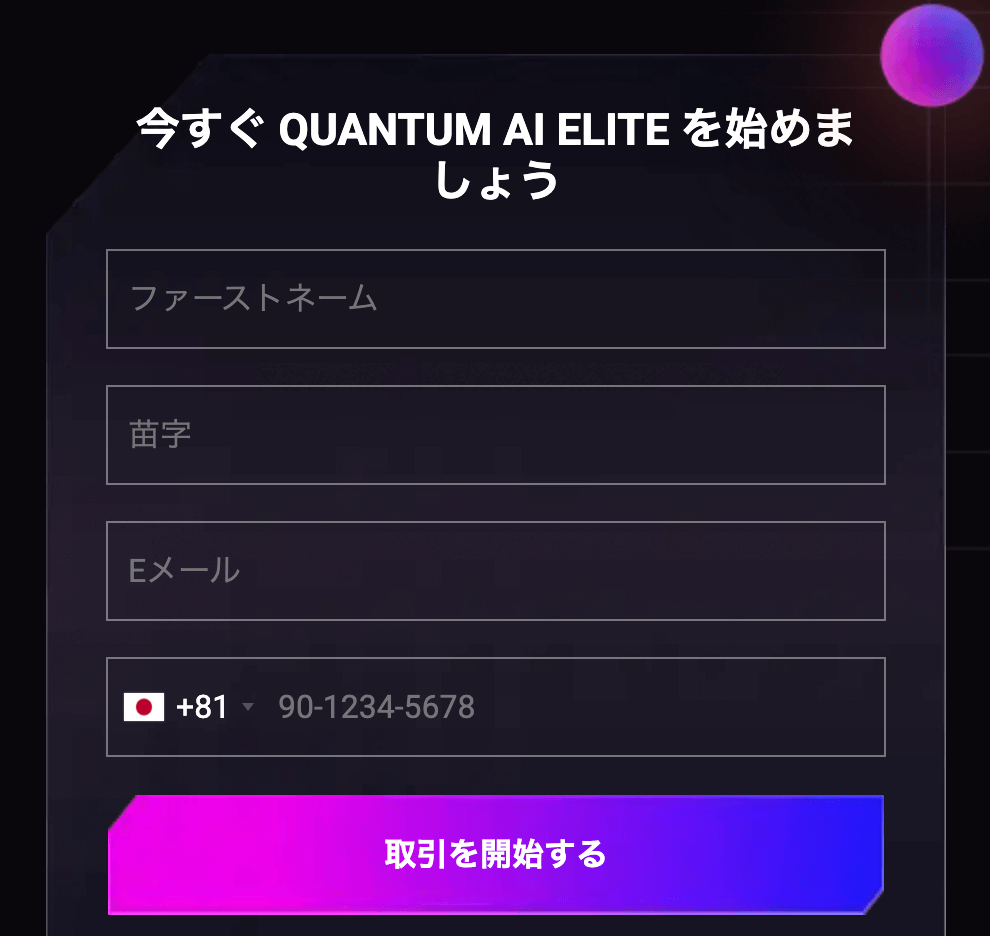Image resolution: width=990 pixels, height=936 pixels.
Task: Tap the 取引を開始する button
Action: click(x=495, y=855)
